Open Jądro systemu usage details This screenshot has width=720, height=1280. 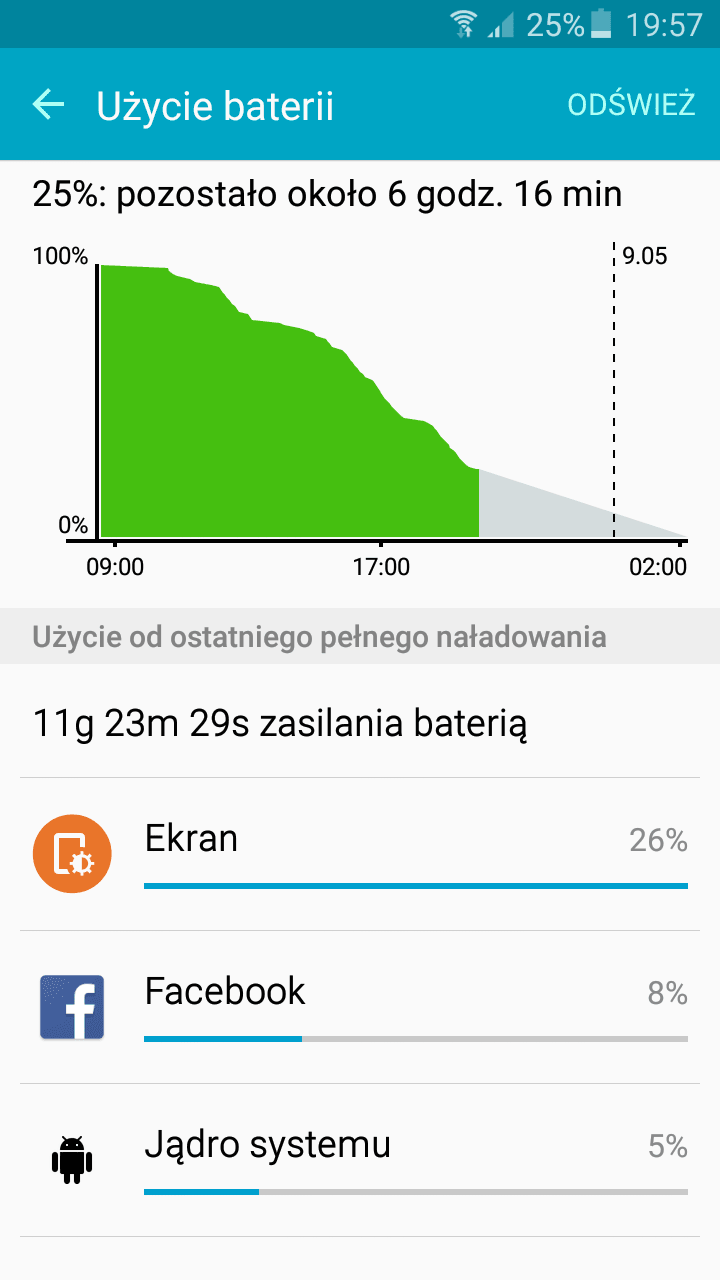pyautogui.click(x=360, y=1160)
